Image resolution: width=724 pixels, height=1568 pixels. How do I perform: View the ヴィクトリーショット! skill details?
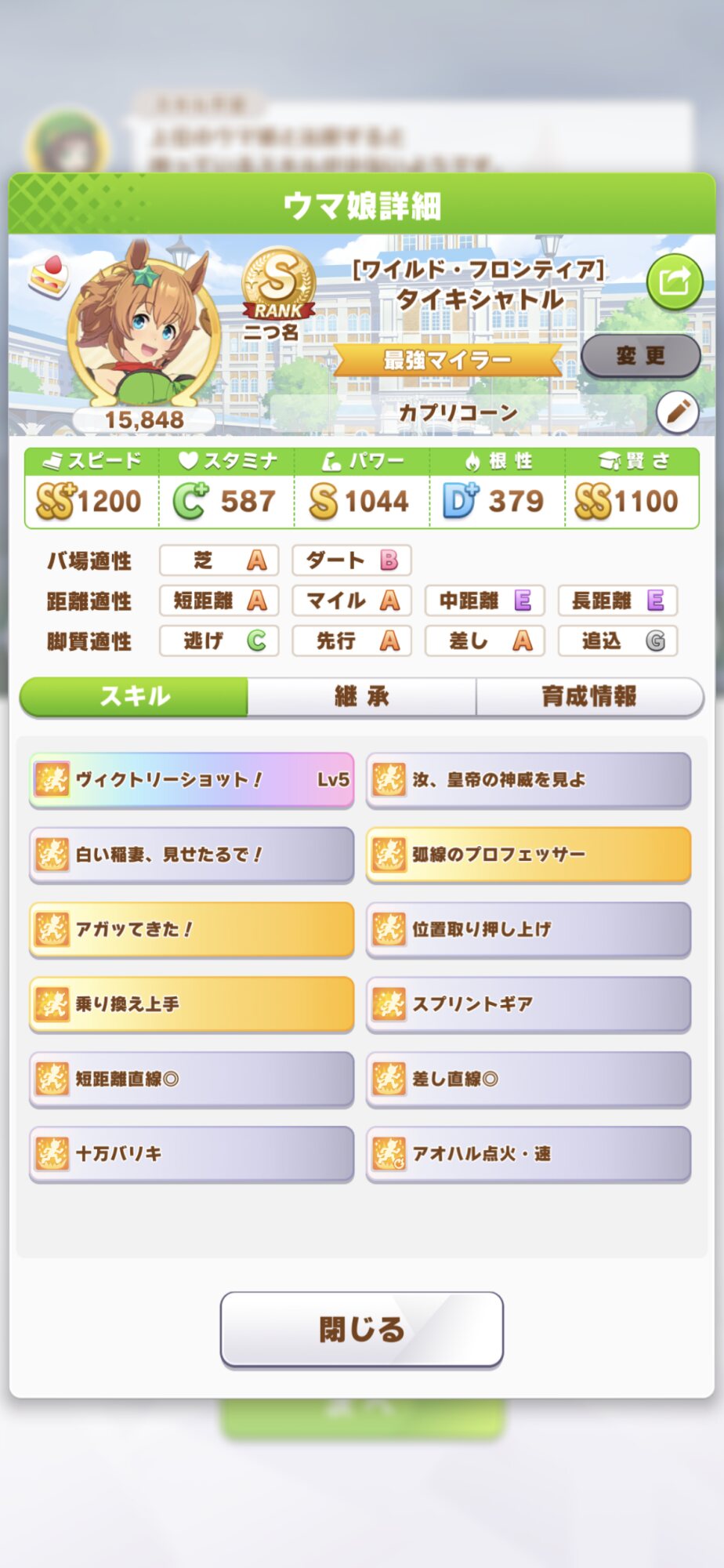[x=191, y=779]
